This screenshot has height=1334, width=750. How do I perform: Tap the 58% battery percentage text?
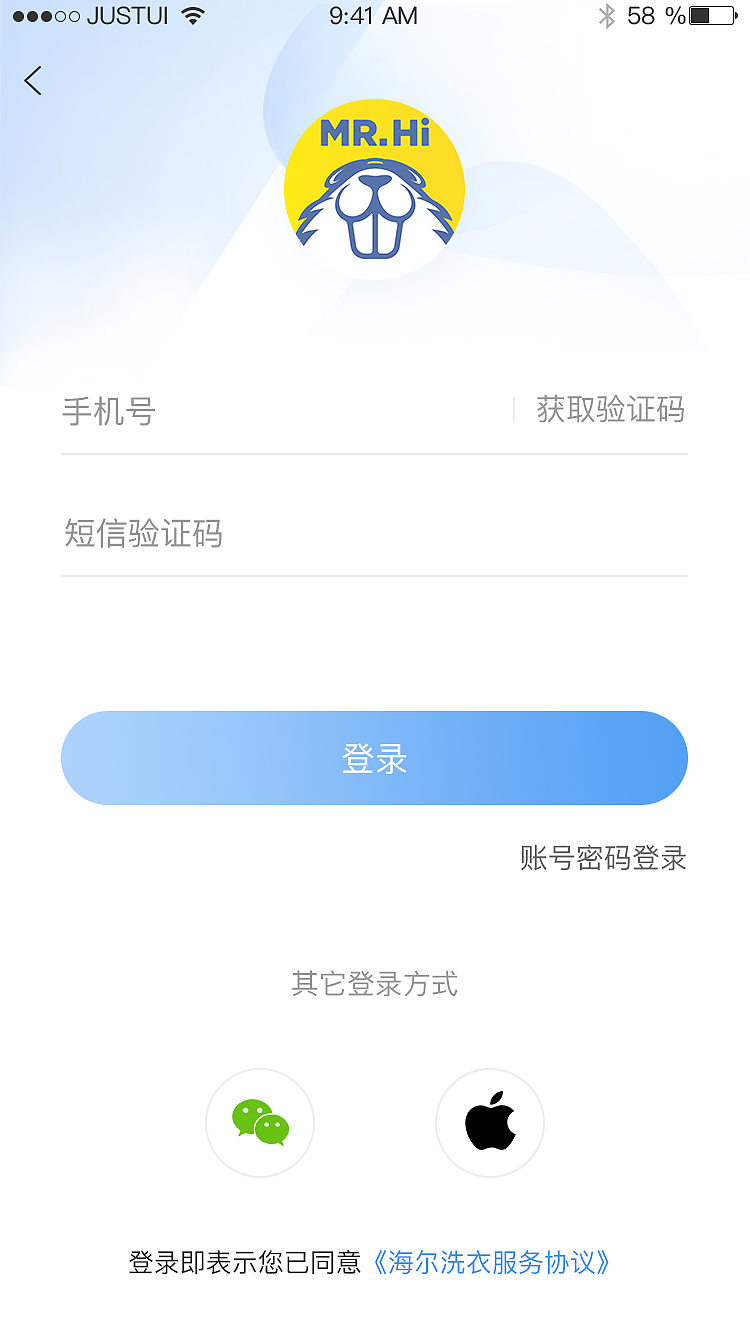(655, 15)
